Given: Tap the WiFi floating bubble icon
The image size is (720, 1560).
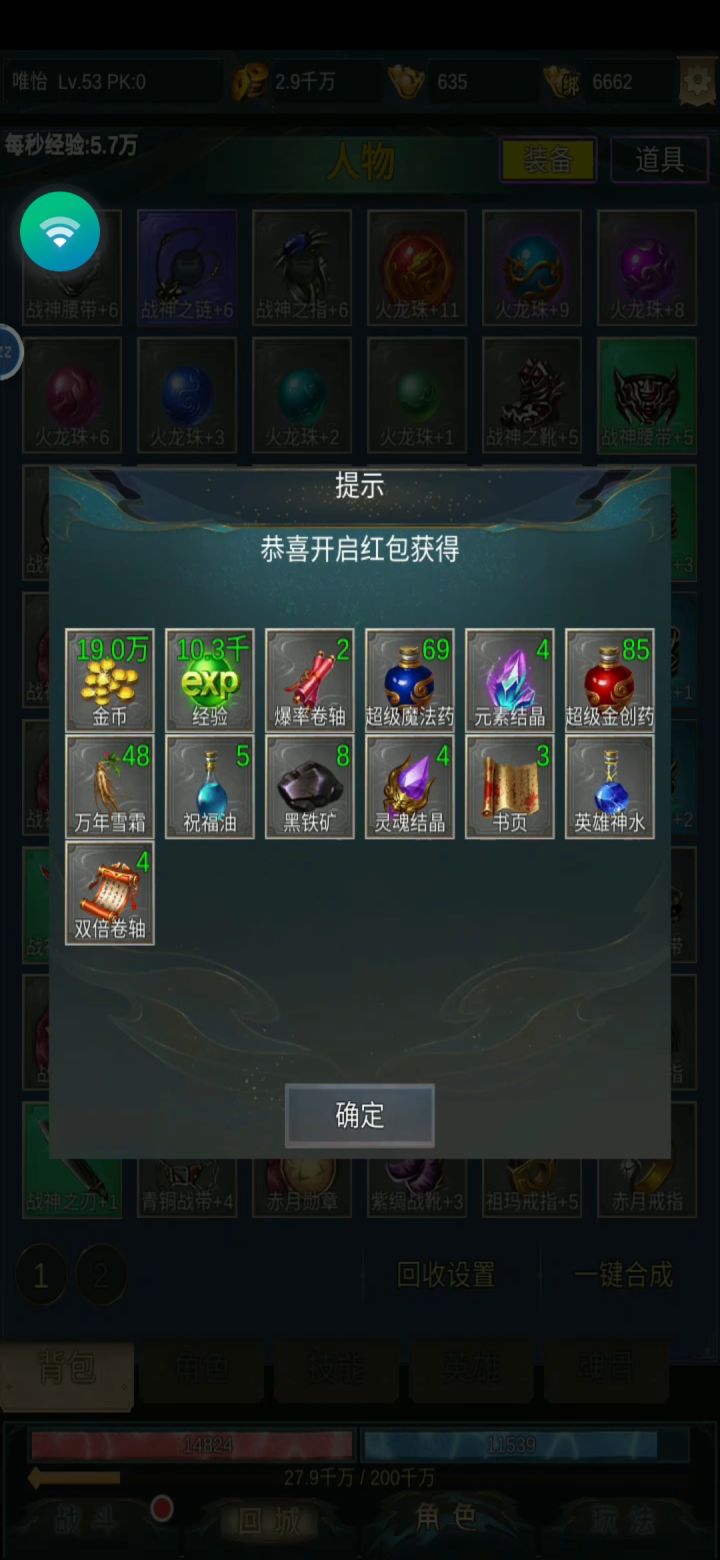Looking at the screenshot, I should click(60, 231).
